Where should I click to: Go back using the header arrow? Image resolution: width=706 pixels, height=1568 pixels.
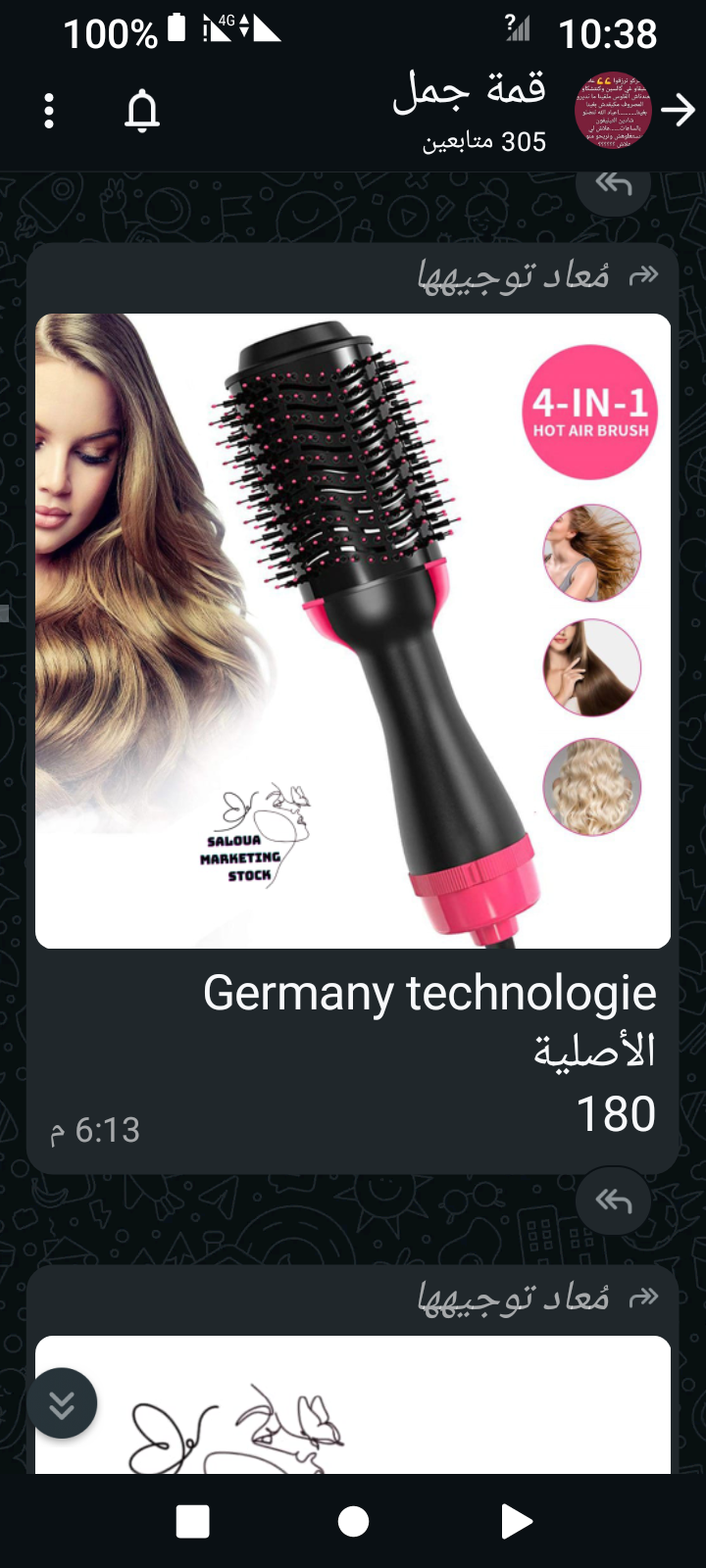678,111
